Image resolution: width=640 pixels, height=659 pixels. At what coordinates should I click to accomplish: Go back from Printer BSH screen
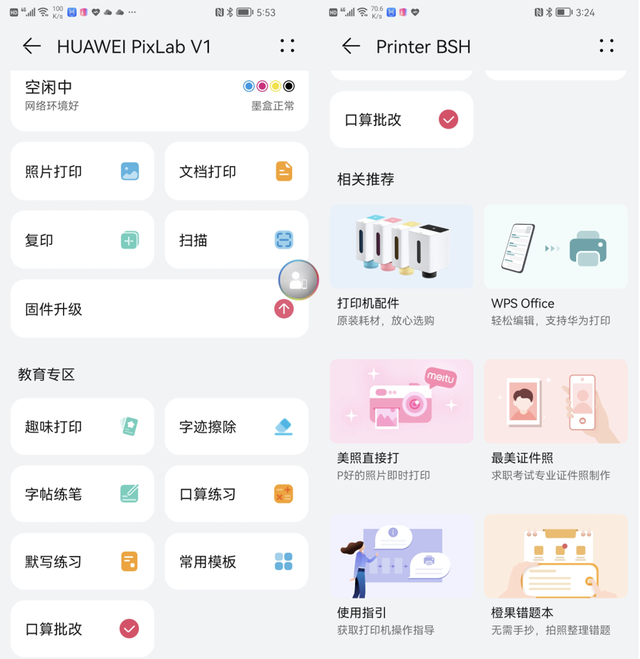[351, 46]
